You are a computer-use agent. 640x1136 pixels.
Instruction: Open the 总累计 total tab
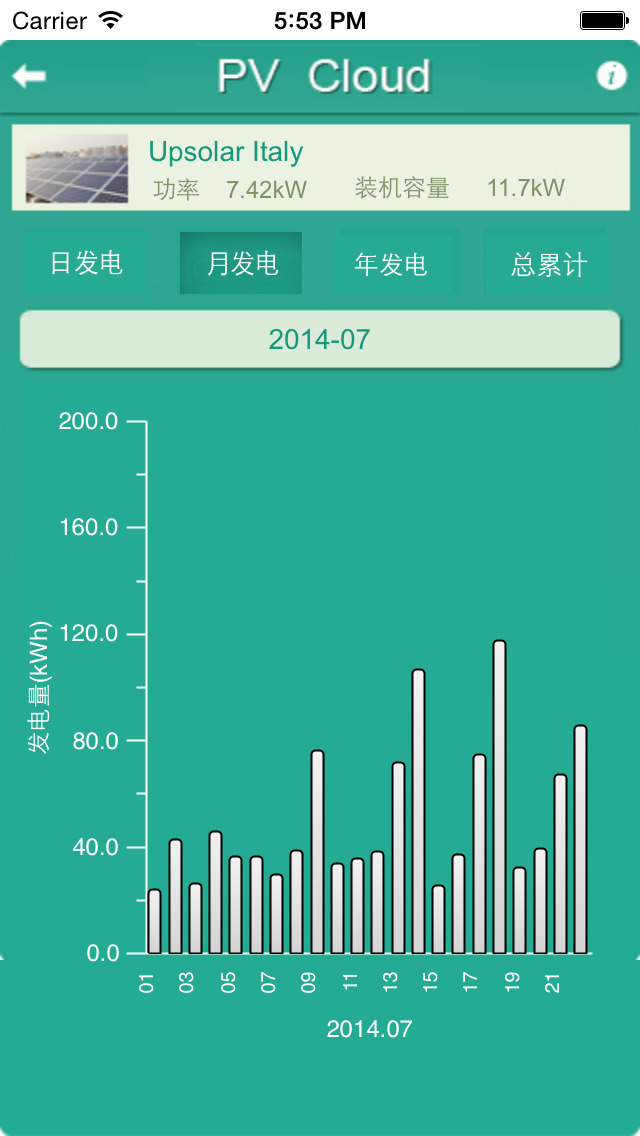[x=548, y=263]
